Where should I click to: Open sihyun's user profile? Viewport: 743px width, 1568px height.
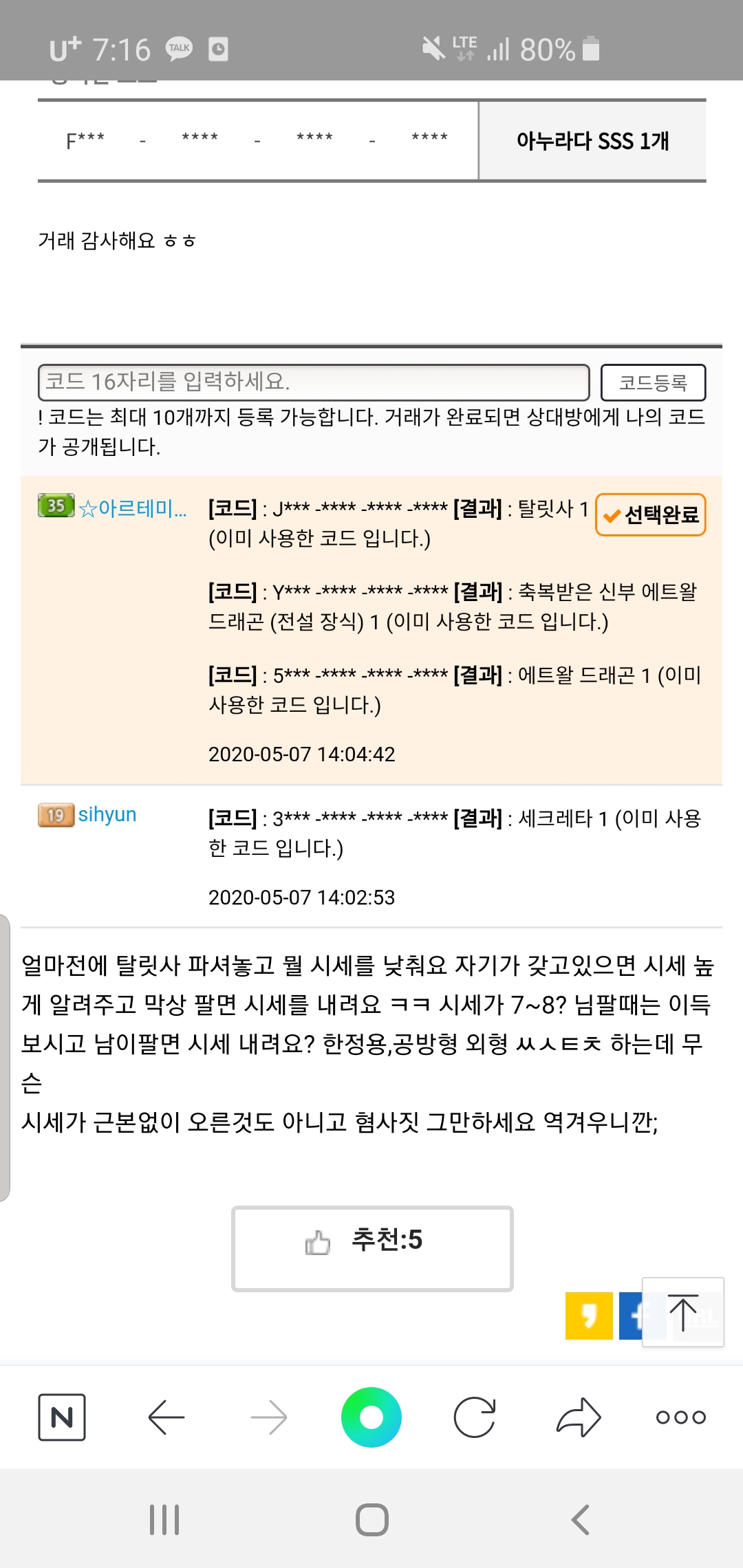click(107, 815)
